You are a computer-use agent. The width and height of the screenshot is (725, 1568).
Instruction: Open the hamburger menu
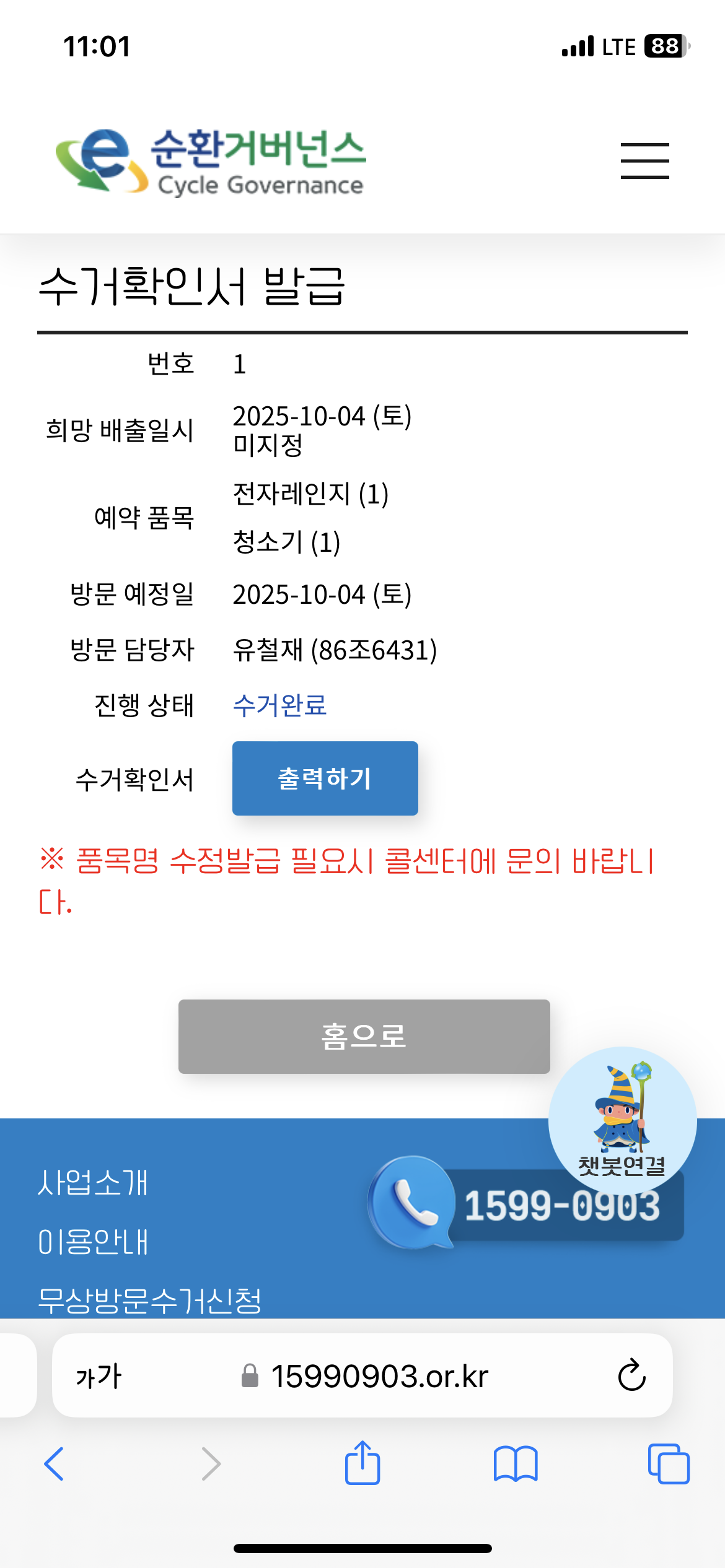(644, 161)
